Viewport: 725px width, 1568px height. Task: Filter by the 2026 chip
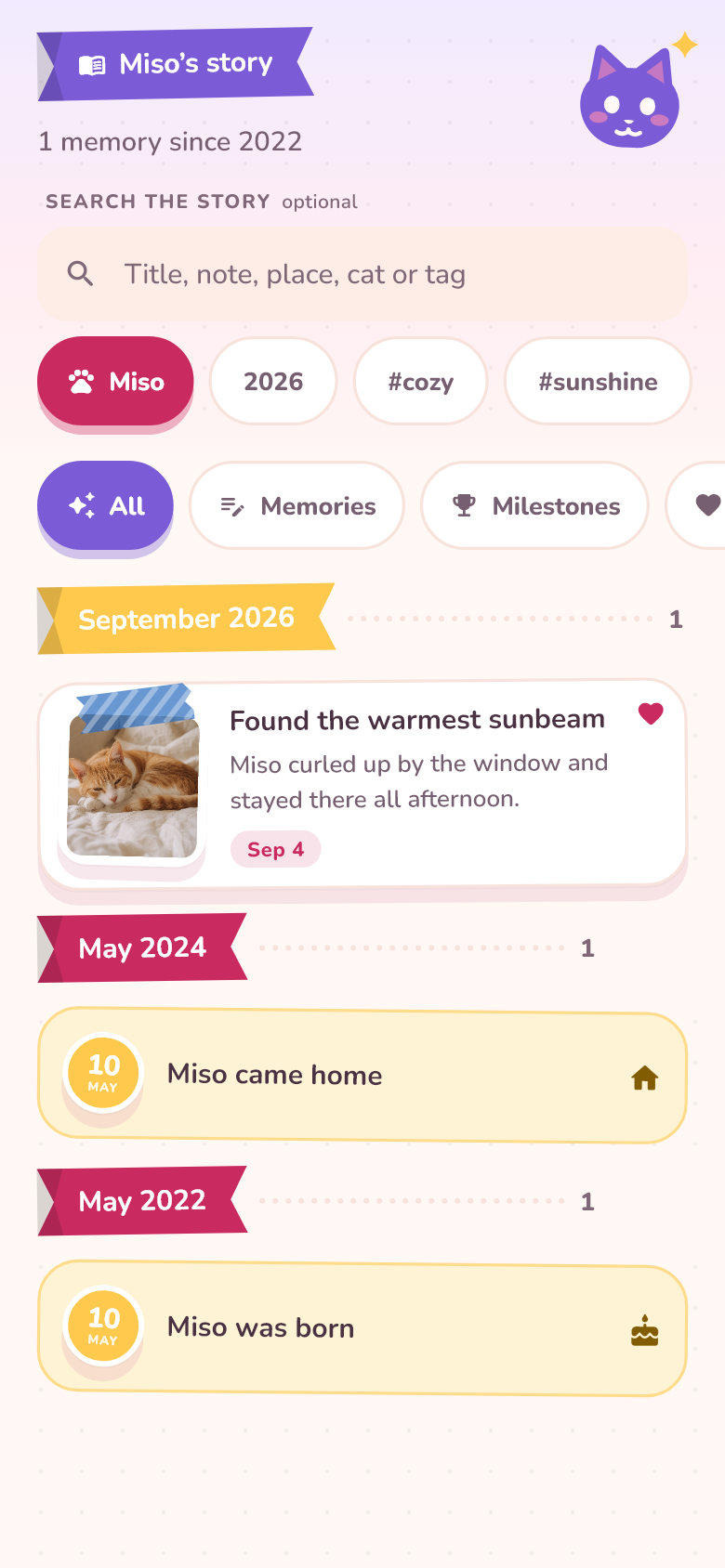click(x=273, y=381)
